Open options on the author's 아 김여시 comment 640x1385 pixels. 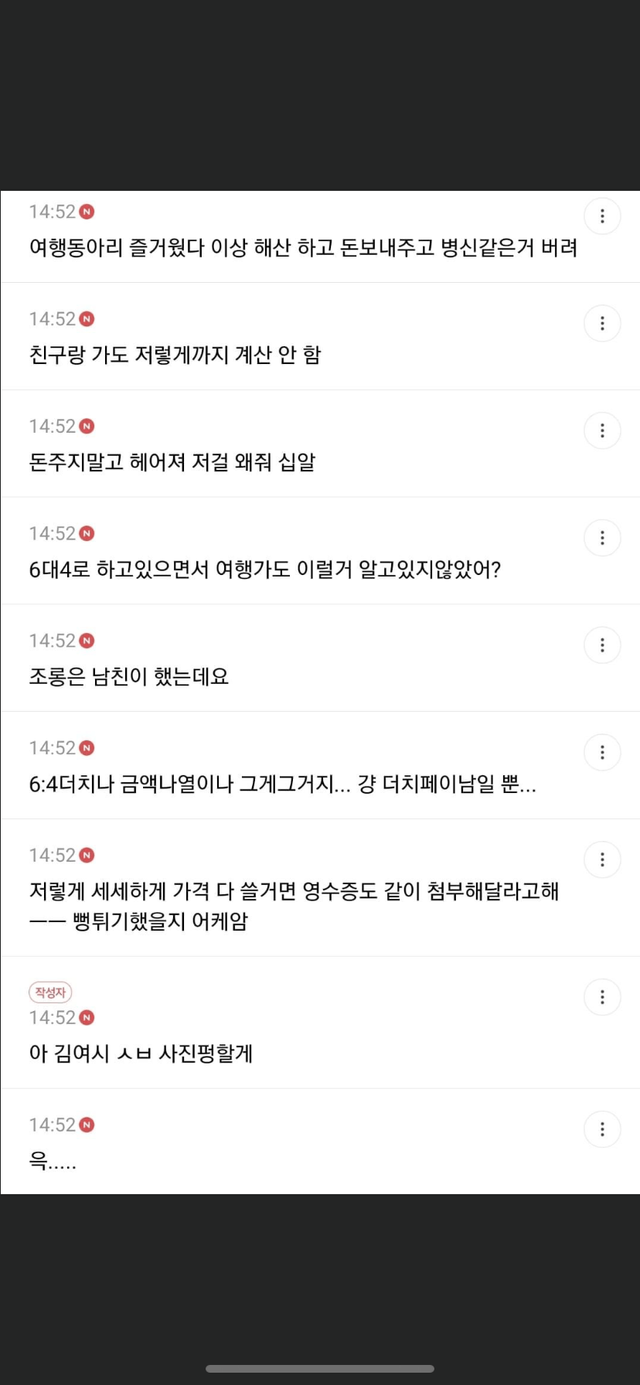click(x=602, y=997)
